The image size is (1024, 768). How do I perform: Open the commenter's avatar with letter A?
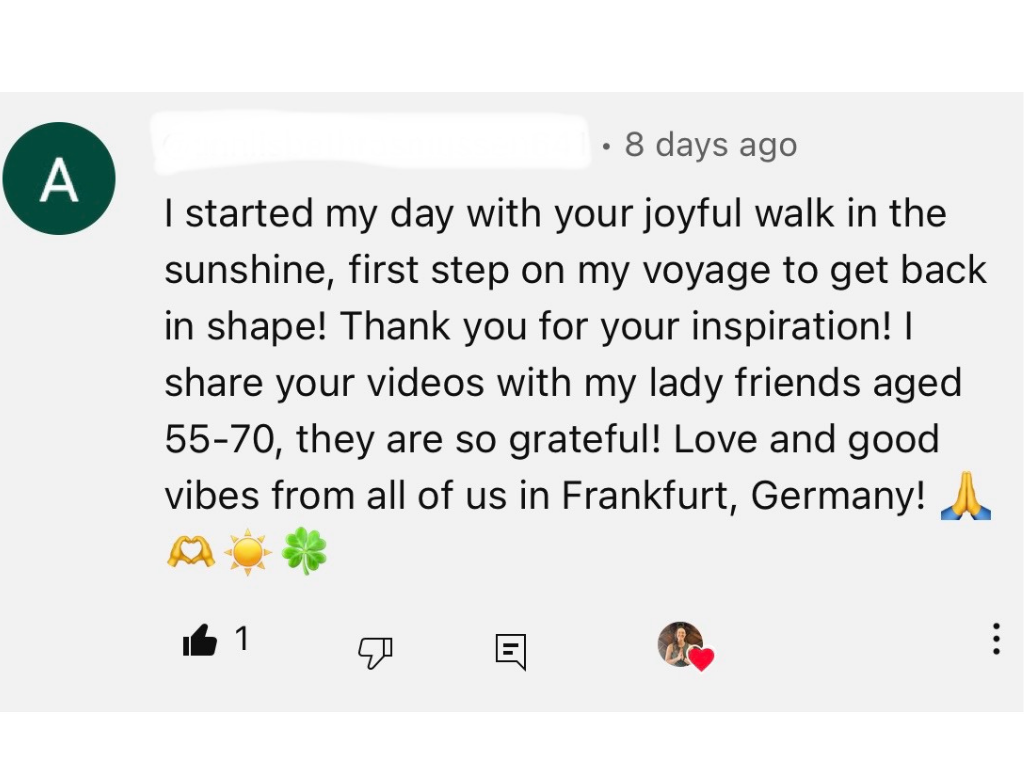(x=59, y=179)
